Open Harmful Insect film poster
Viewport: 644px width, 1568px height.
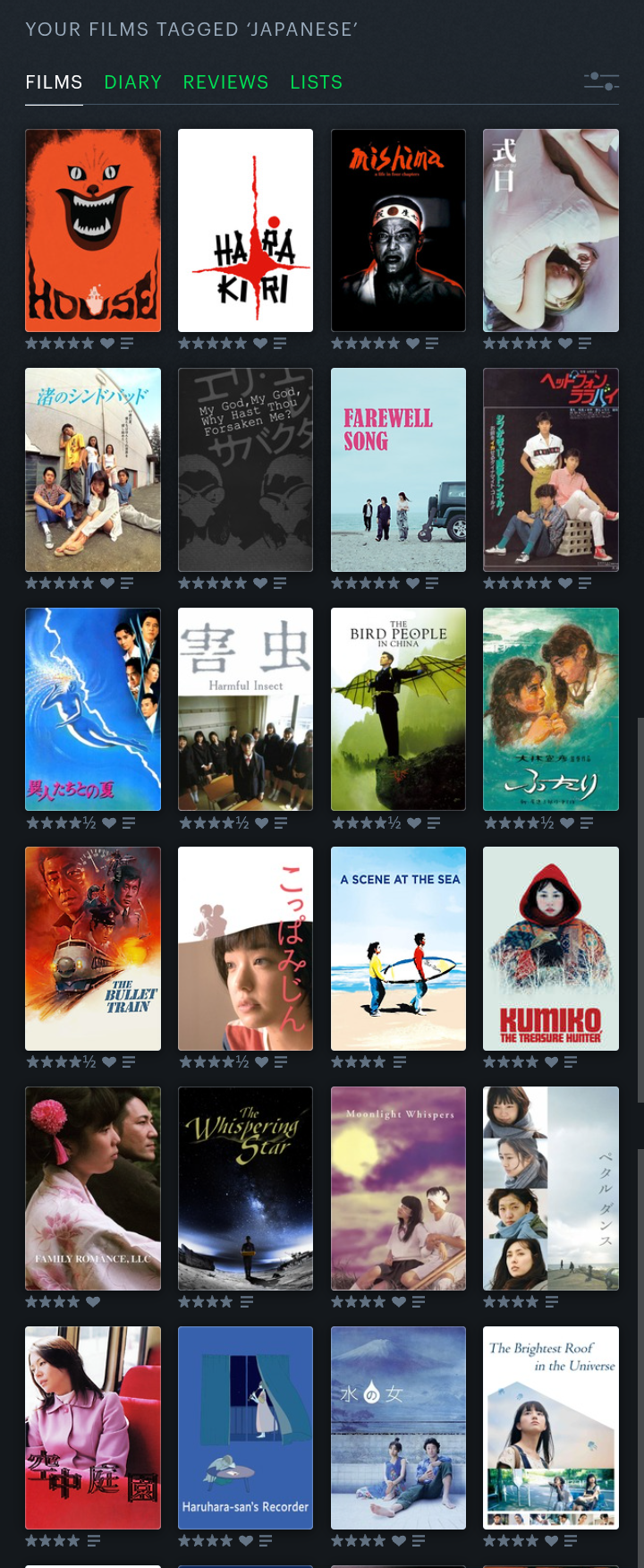tap(245, 709)
